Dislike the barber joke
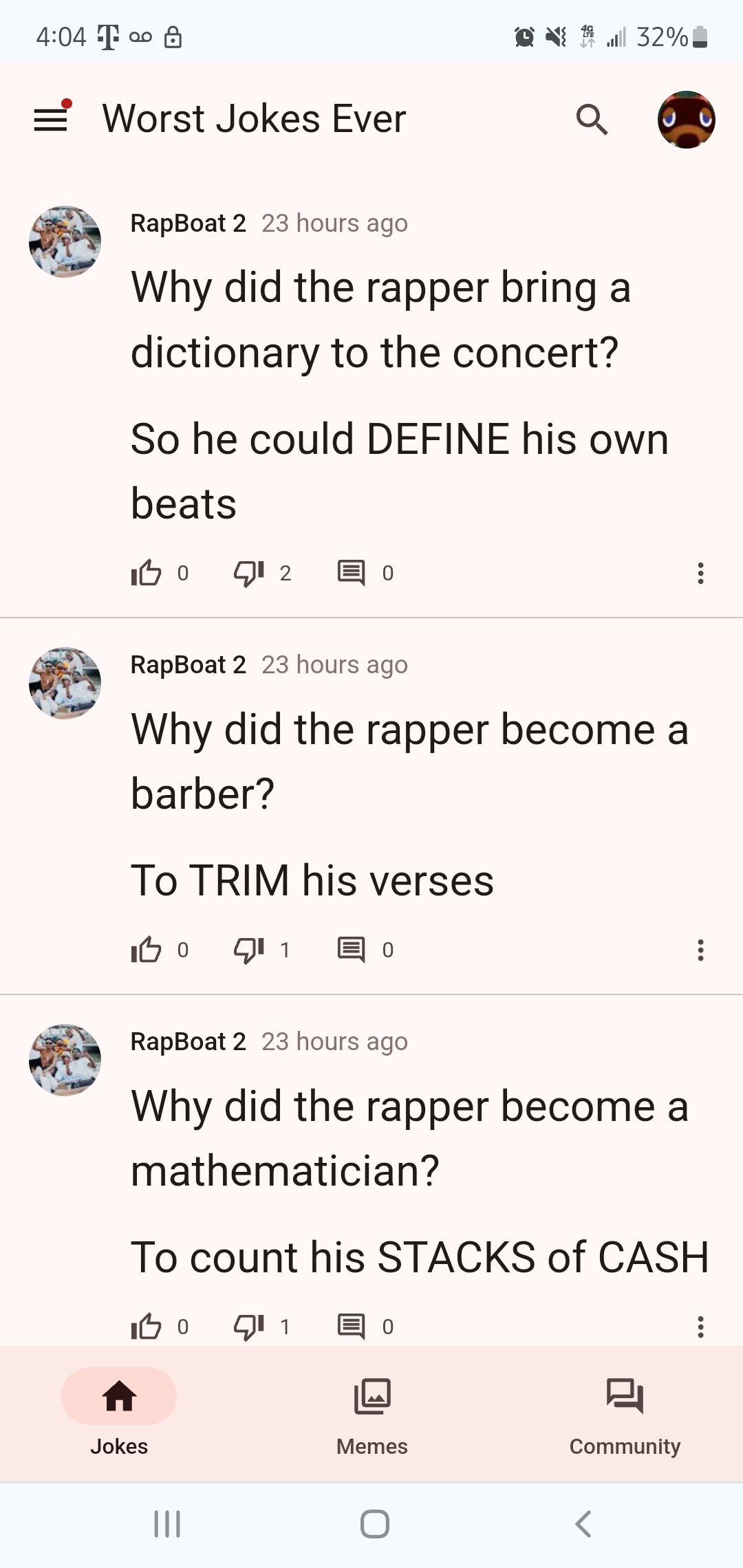 248,950
